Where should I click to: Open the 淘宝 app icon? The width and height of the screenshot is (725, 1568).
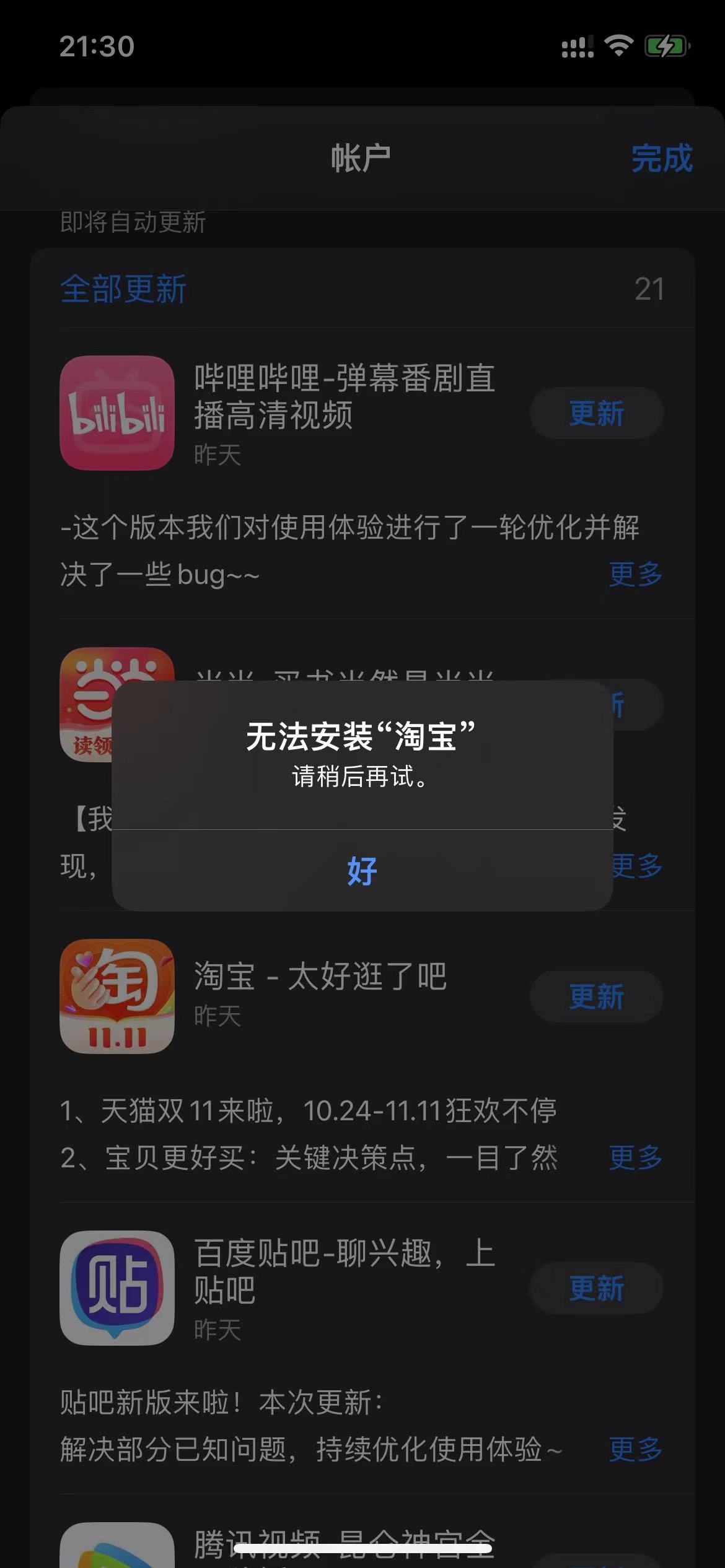pyautogui.click(x=117, y=996)
